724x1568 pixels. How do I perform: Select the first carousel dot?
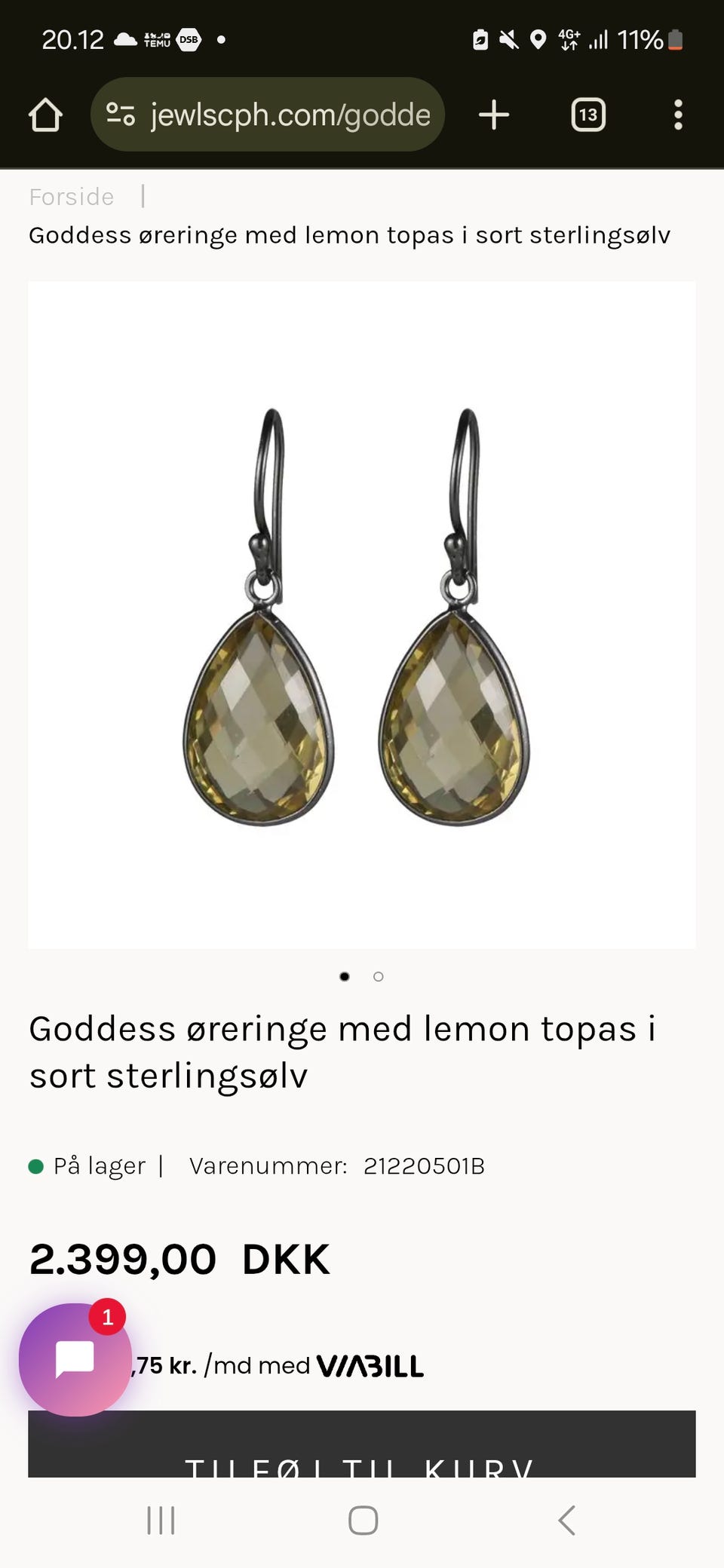click(345, 976)
